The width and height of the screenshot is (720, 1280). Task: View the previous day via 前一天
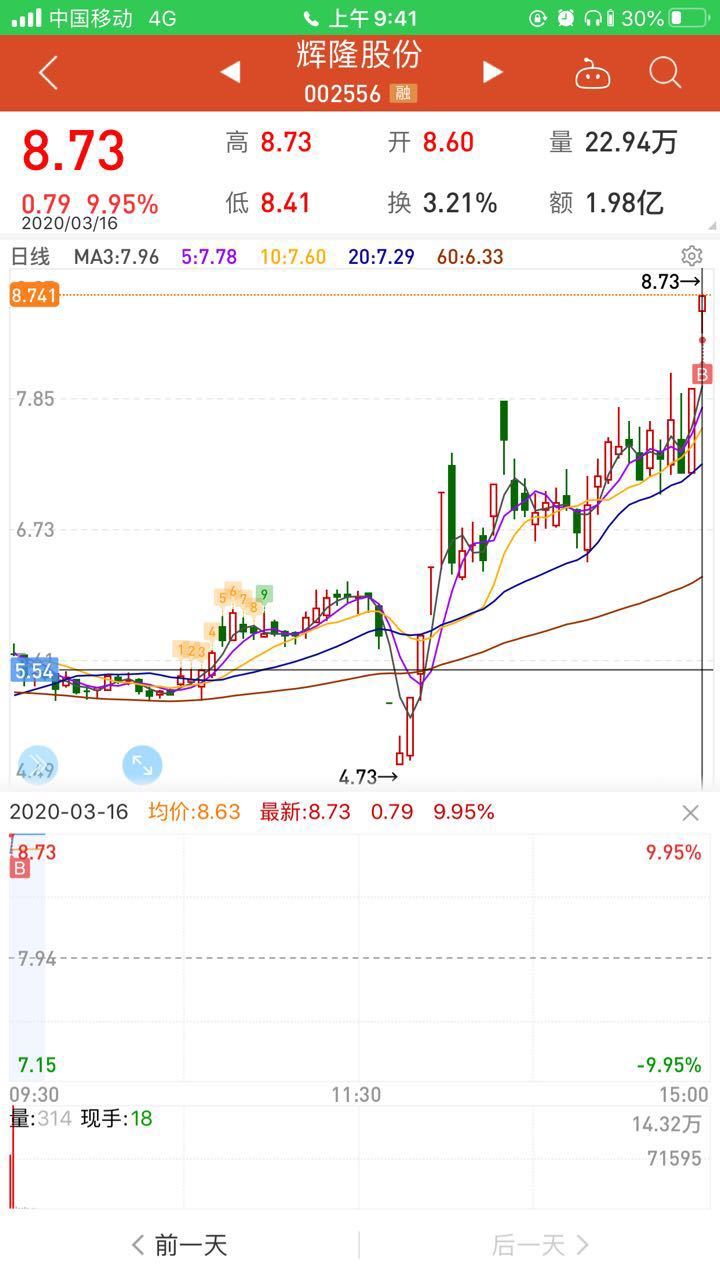pos(180,1245)
